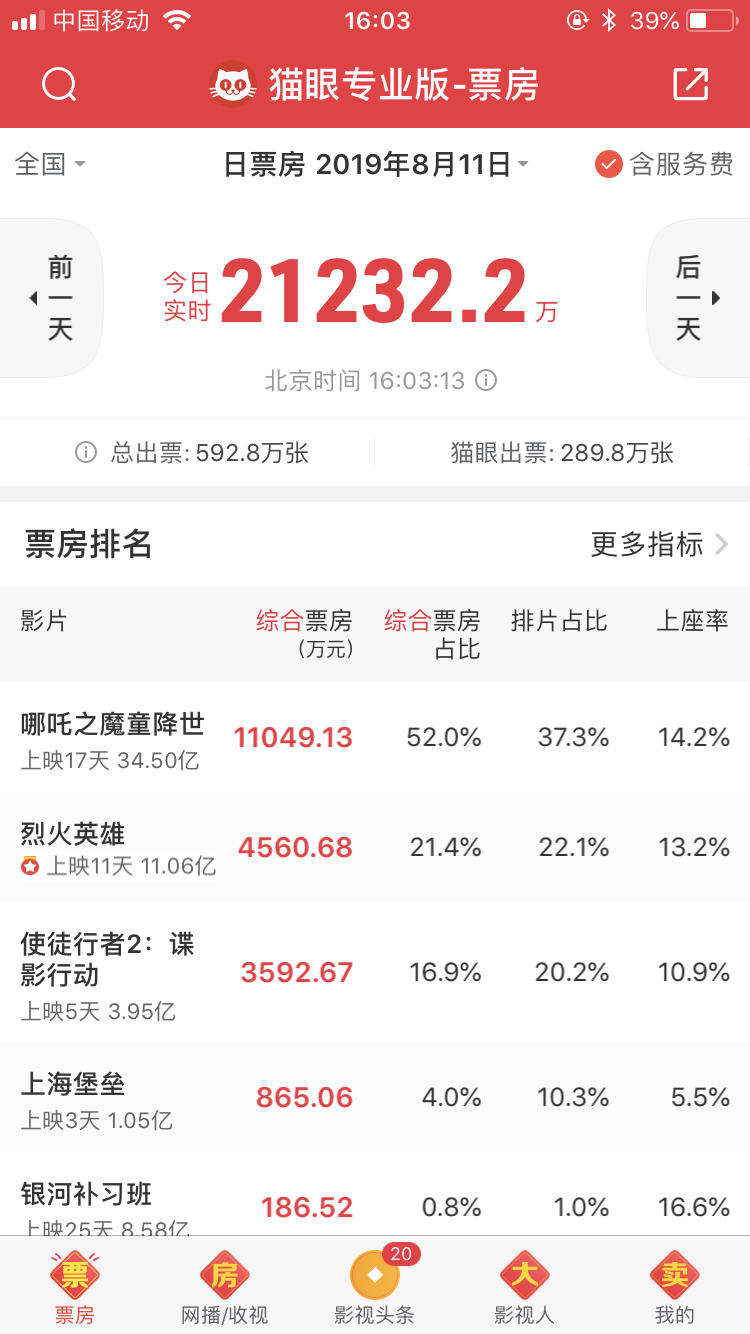The height and width of the screenshot is (1334, 750).
Task: Open 烈火英雄 movie row
Action: tap(375, 847)
